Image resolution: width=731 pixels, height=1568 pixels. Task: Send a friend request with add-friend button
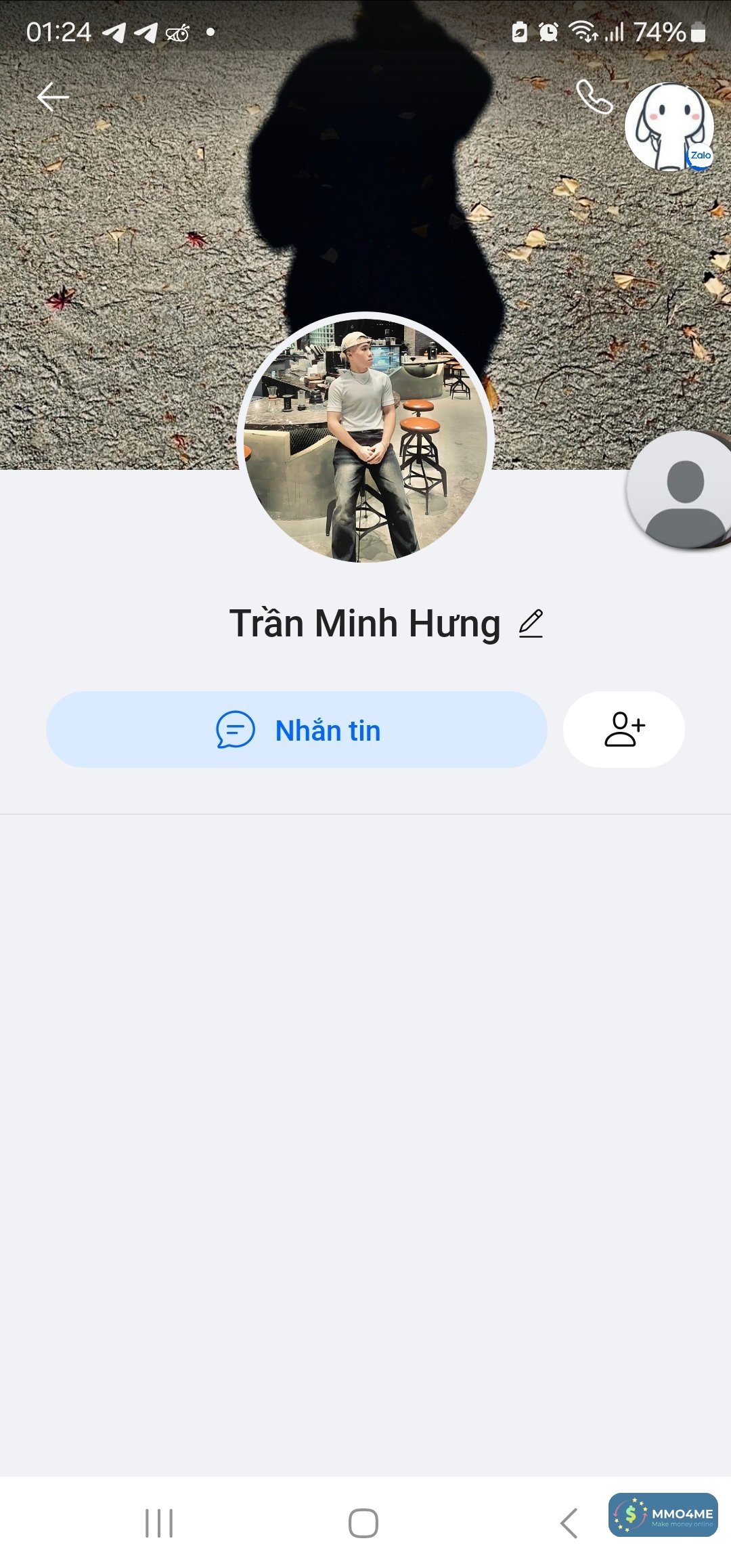[623, 730]
